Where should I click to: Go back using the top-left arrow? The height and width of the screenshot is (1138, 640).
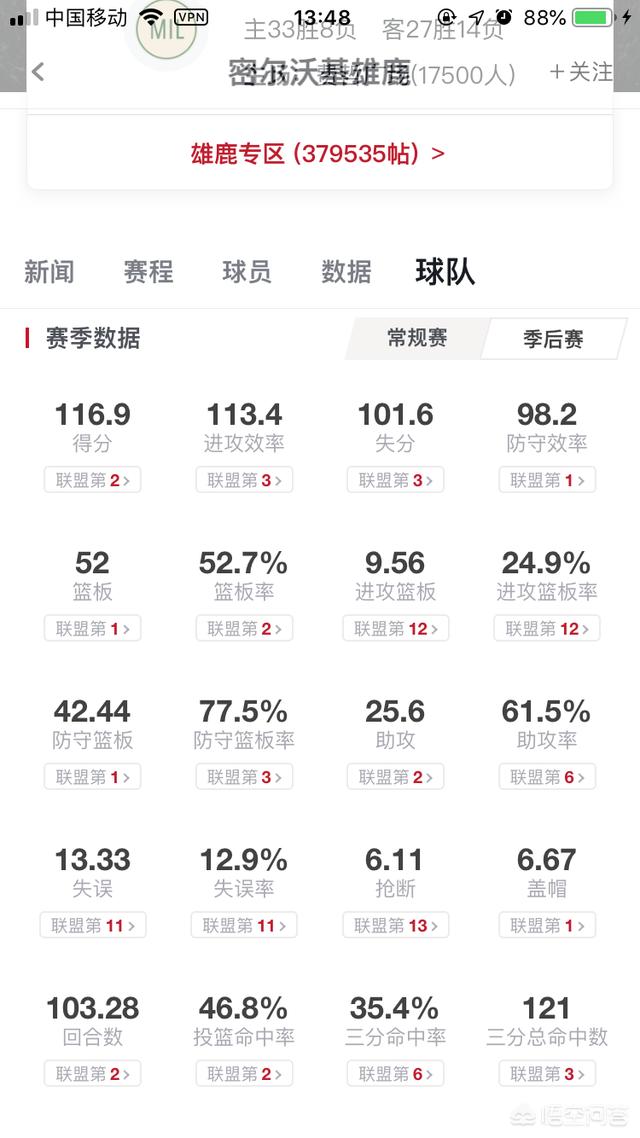(x=38, y=72)
